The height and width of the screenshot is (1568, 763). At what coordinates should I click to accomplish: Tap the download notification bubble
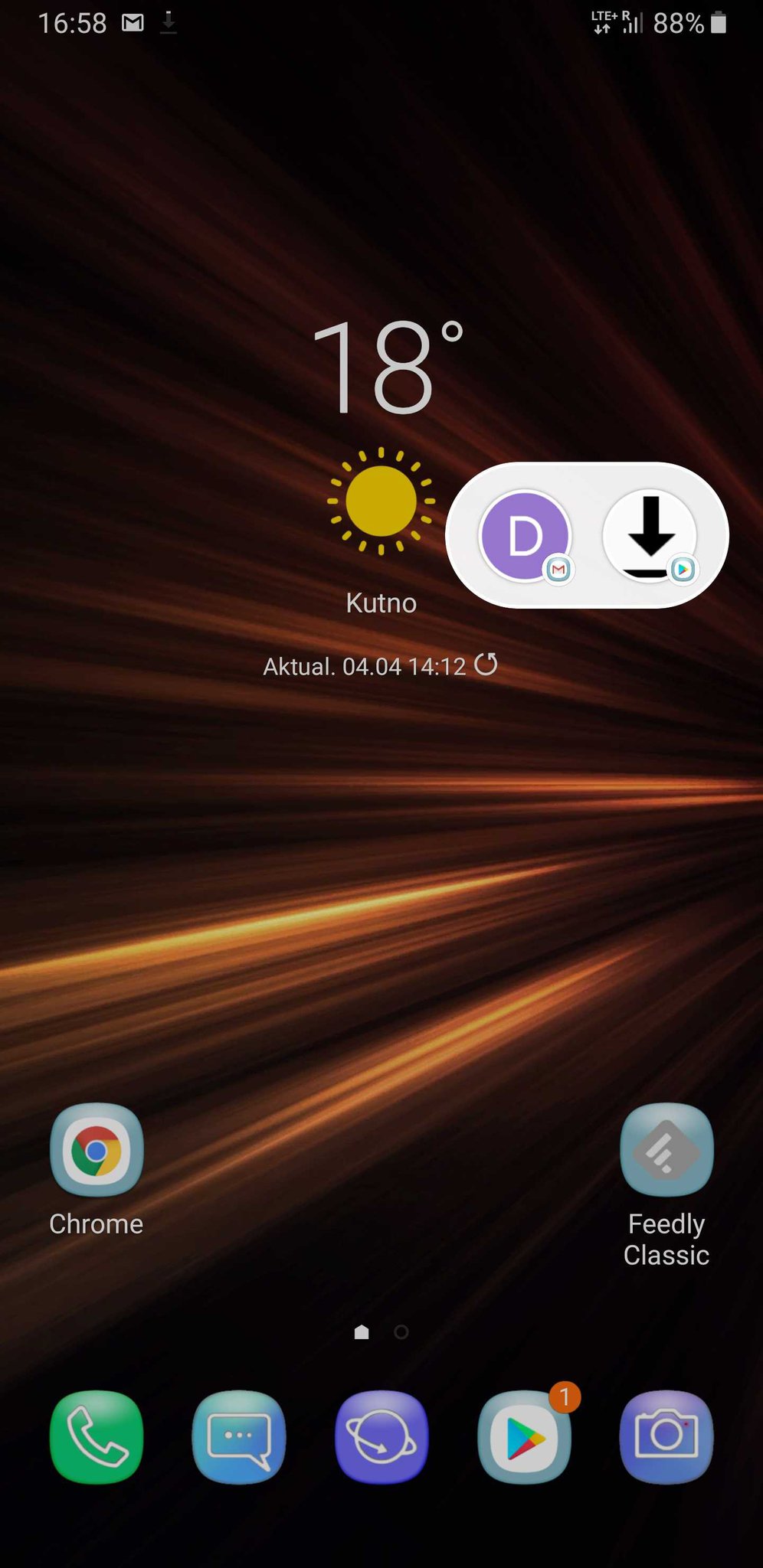click(x=650, y=535)
